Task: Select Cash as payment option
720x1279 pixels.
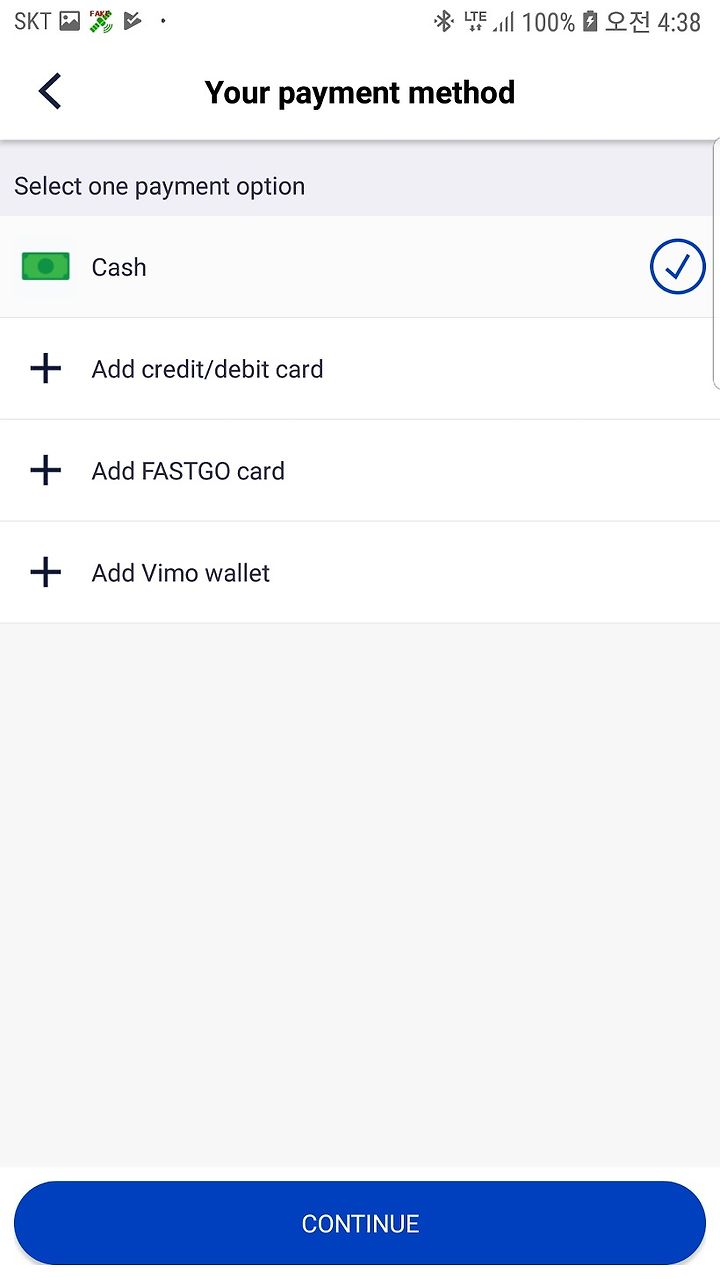Action: pos(360,267)
